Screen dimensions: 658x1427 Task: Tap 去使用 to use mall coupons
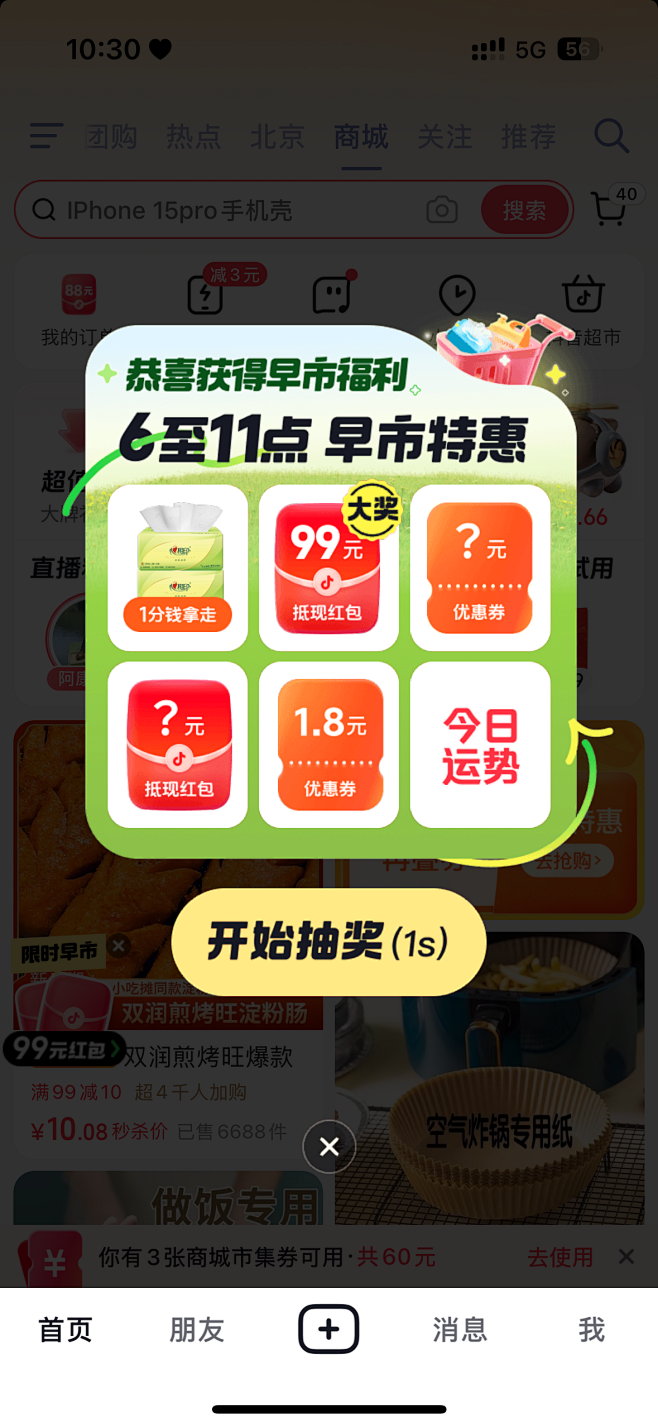coord(560,1257)
